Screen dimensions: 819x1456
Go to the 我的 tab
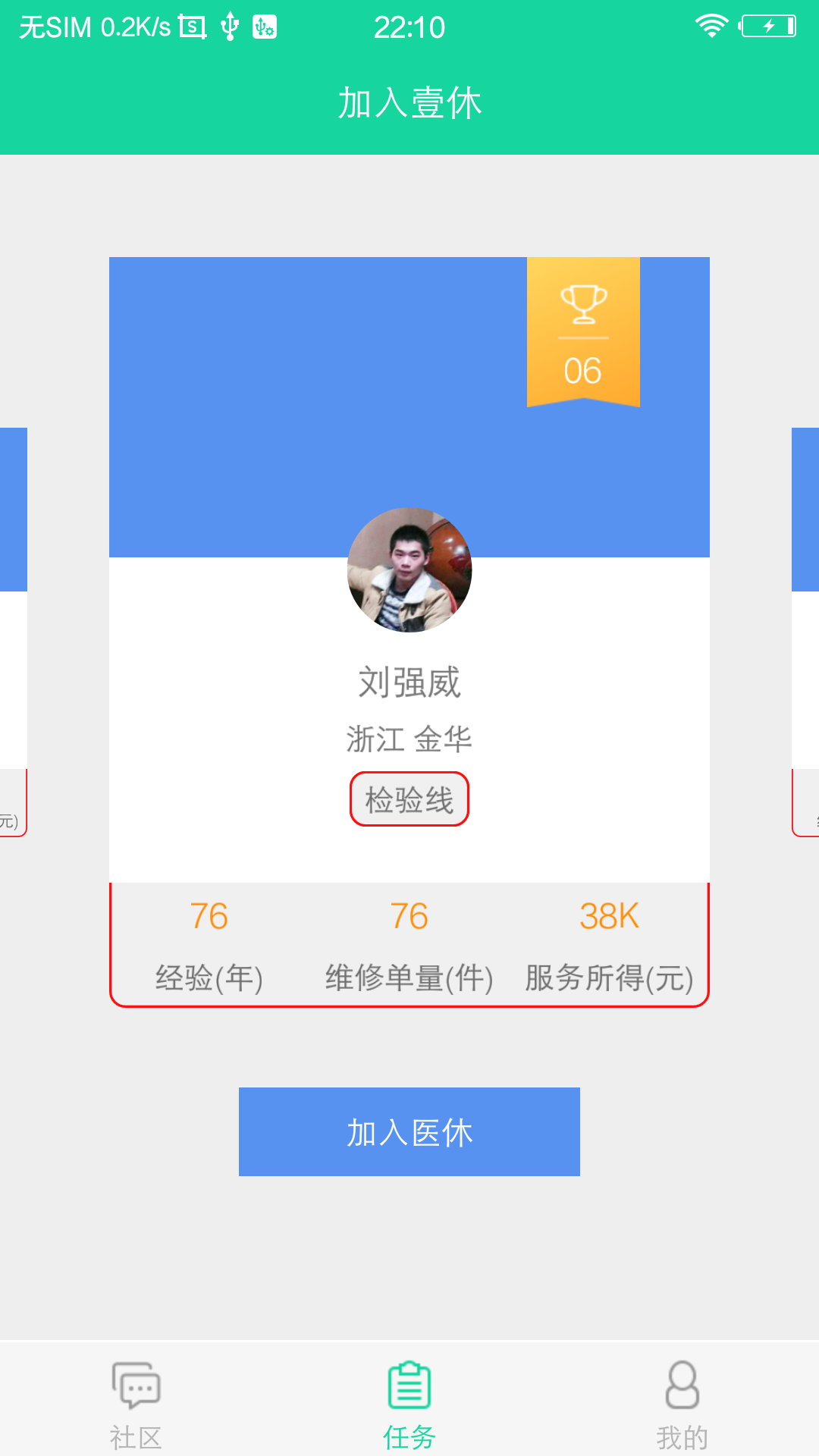point(682,1403)
